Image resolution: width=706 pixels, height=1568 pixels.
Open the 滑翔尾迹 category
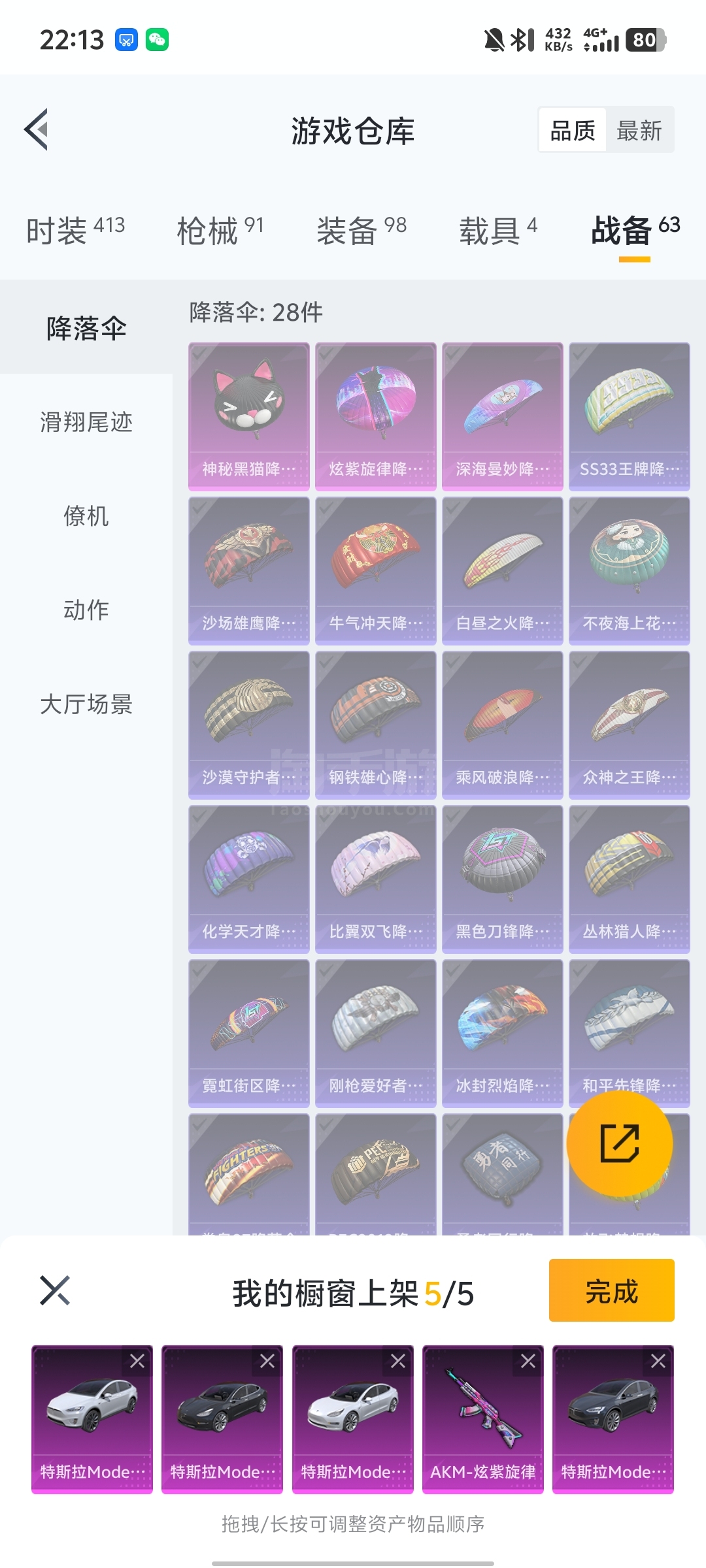[x=86, y=422]
